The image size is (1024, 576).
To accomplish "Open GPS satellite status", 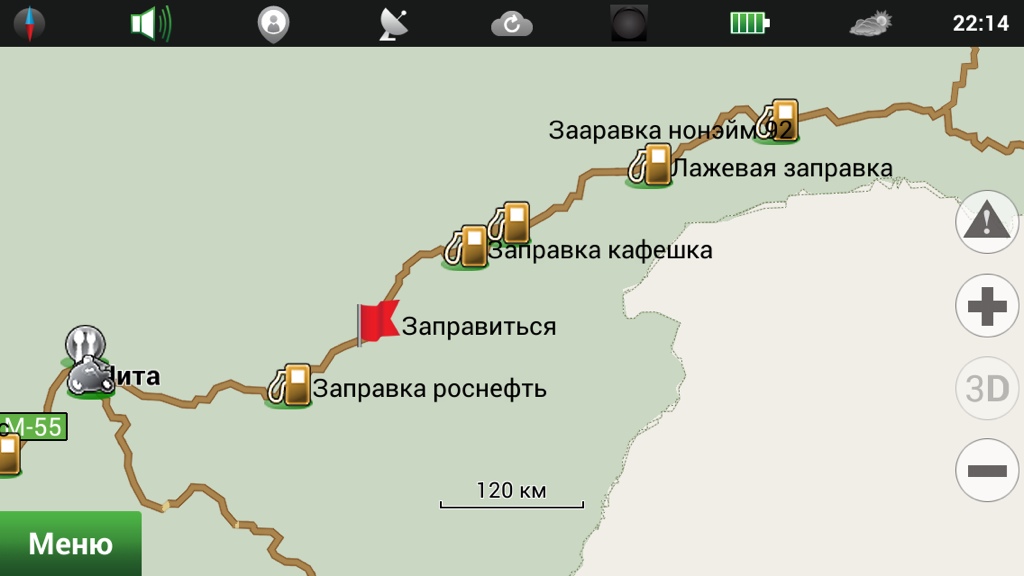I will [x=393, y=23].
